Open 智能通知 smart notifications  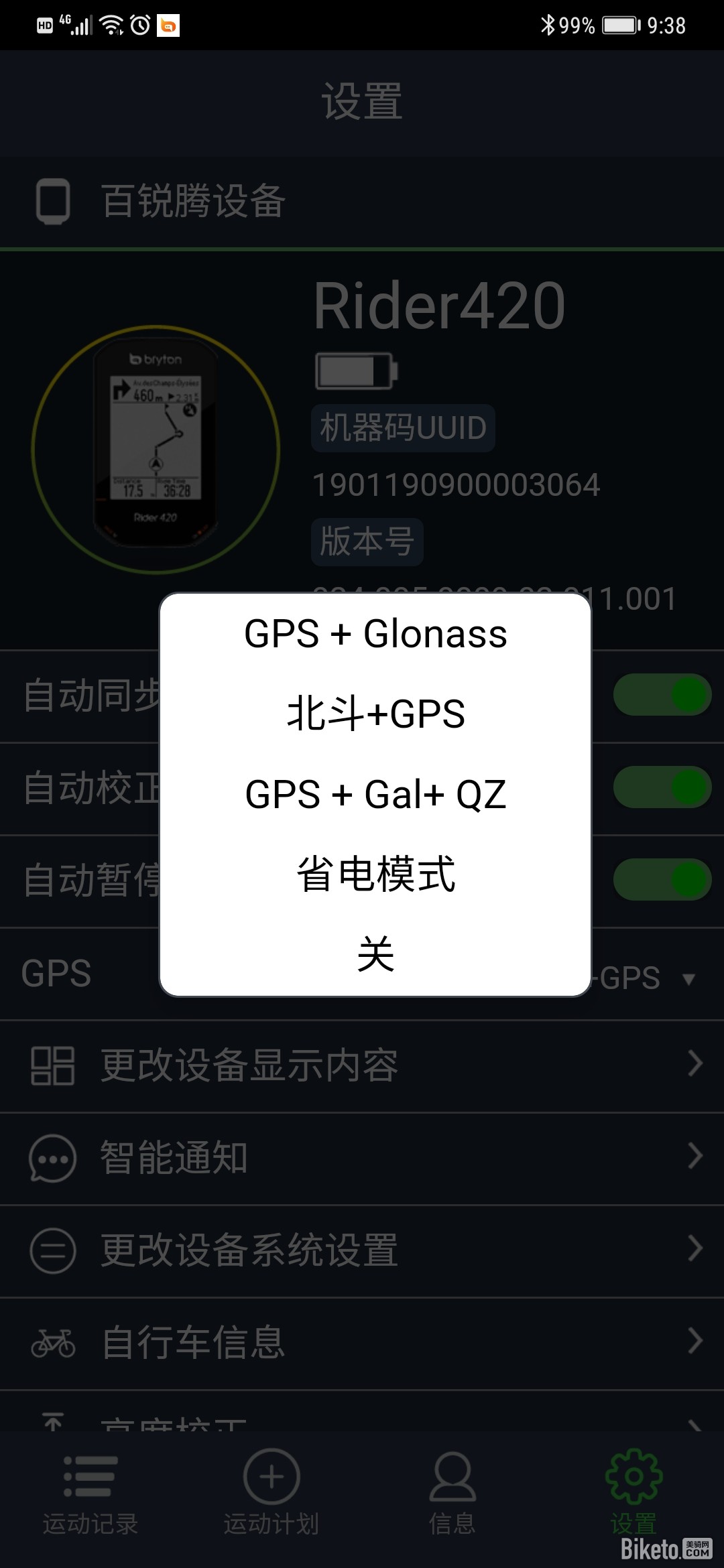362,1158
